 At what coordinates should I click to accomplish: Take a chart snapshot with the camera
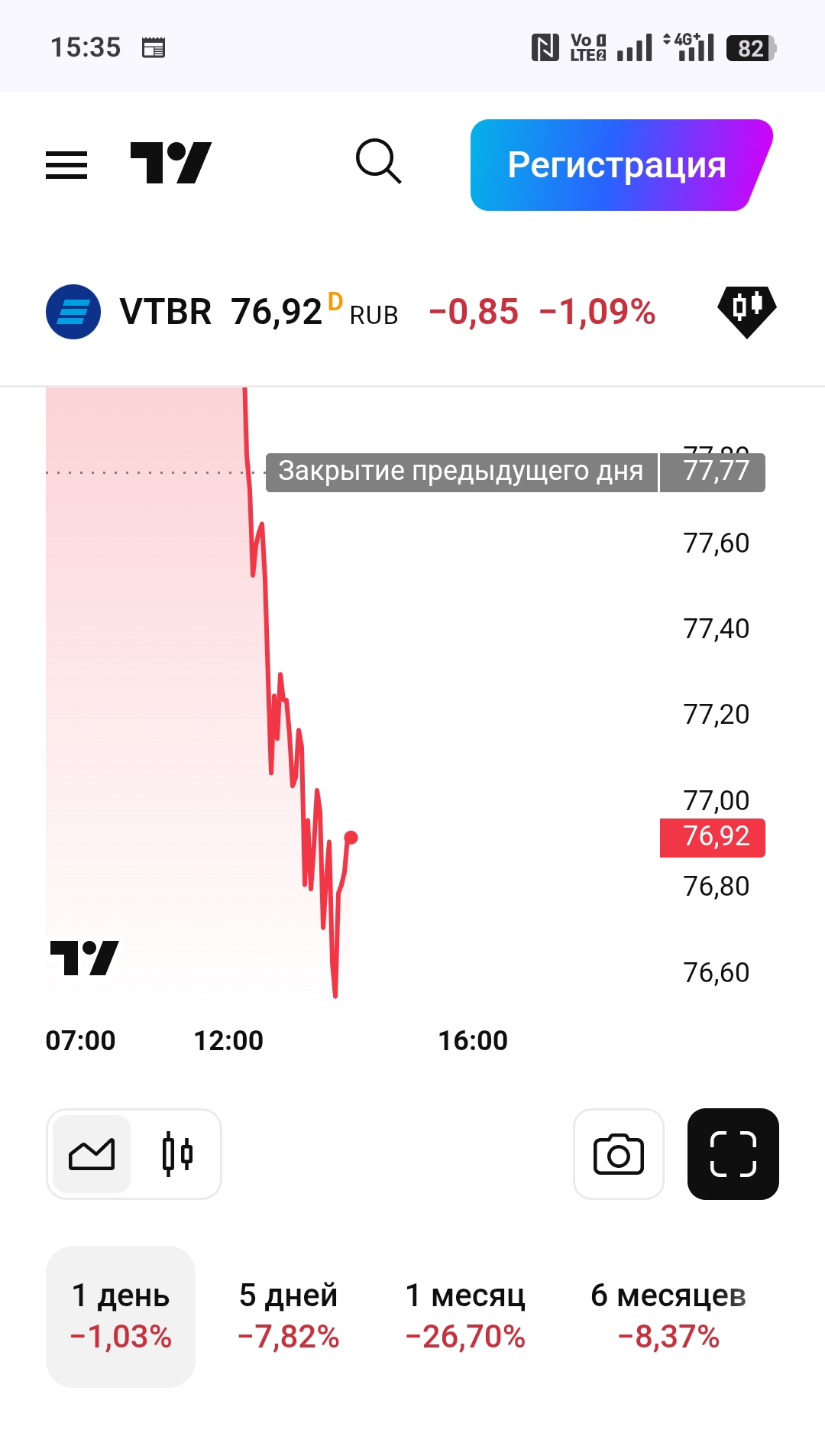tap(618, 1154)
